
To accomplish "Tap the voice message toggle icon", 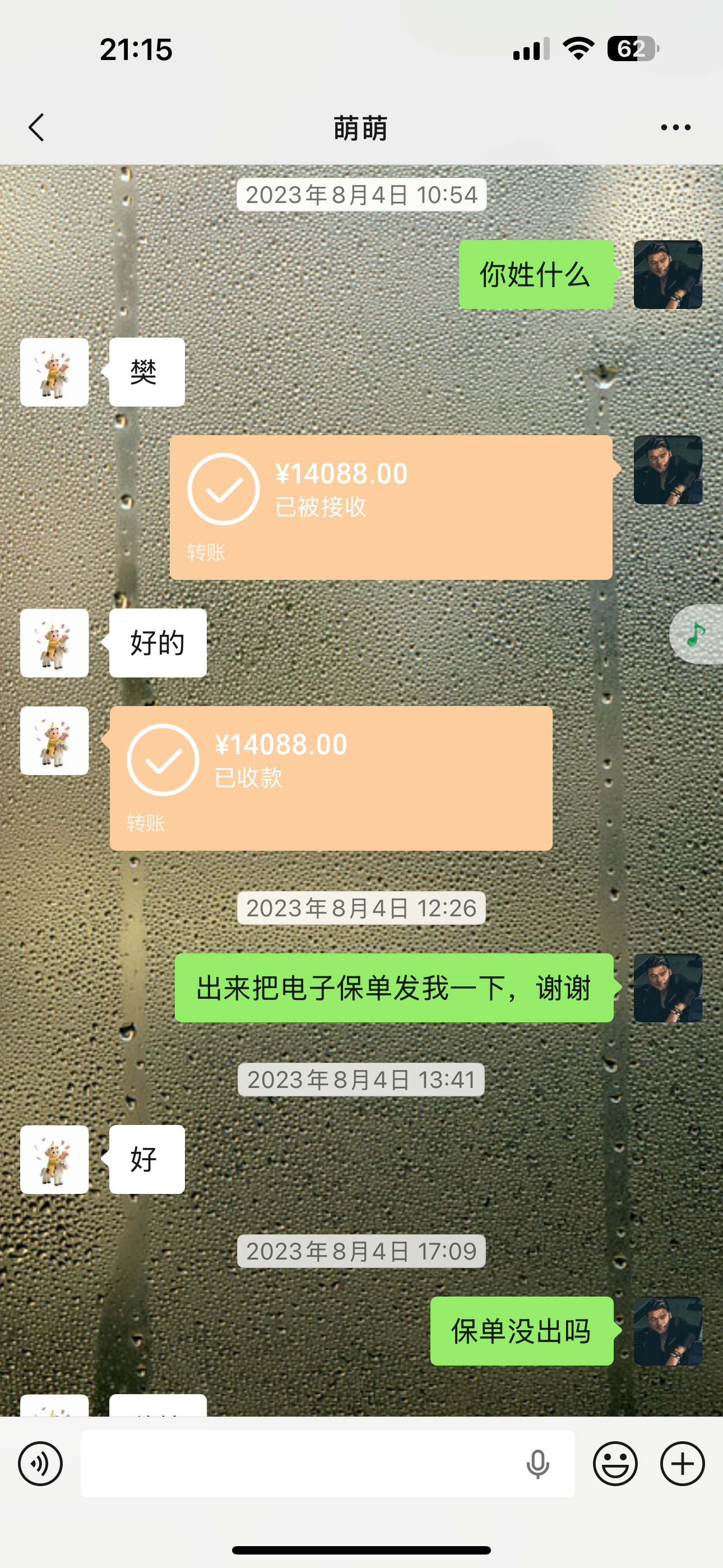I will pyautogui.click(x=40, y=1463).
